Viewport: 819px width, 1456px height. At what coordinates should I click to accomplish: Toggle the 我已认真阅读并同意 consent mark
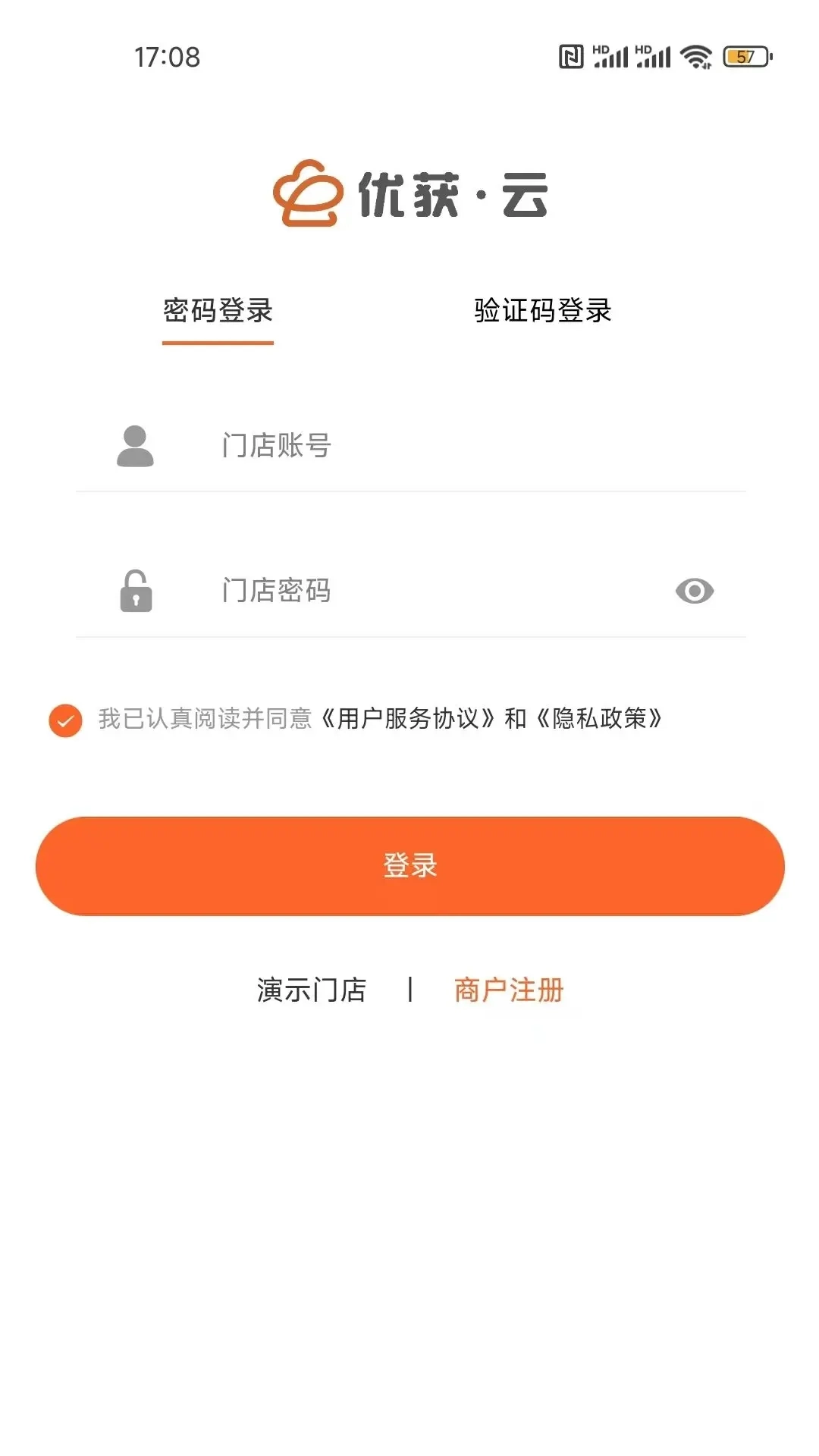[x=65, y=720]
